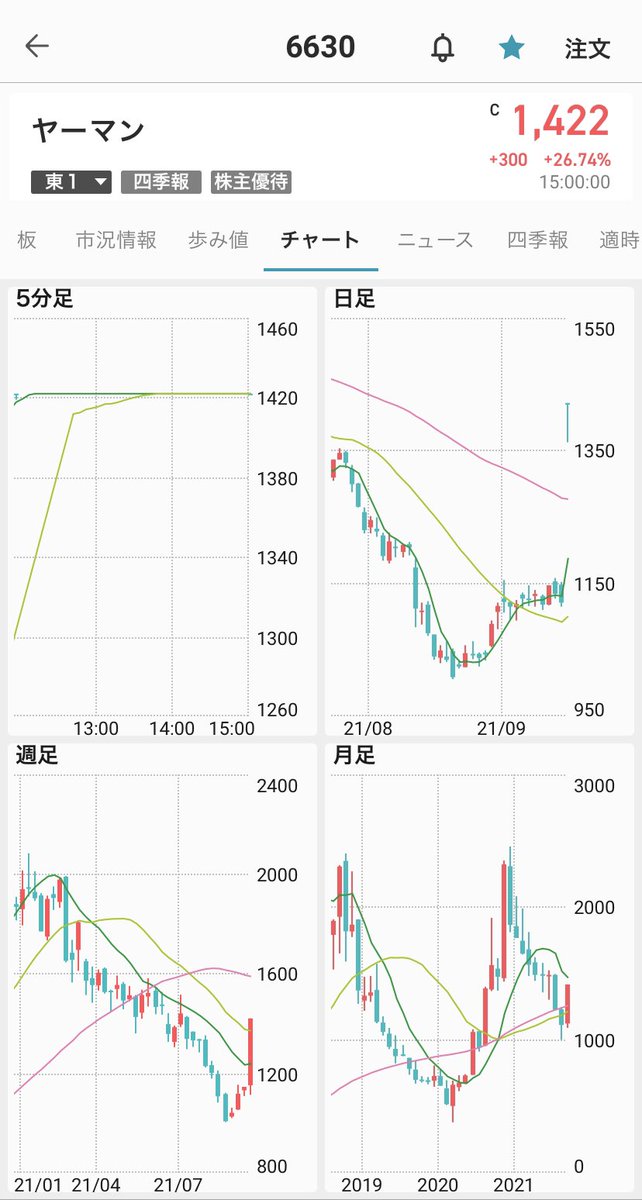Go back using the arrow

tap(37, 46)
